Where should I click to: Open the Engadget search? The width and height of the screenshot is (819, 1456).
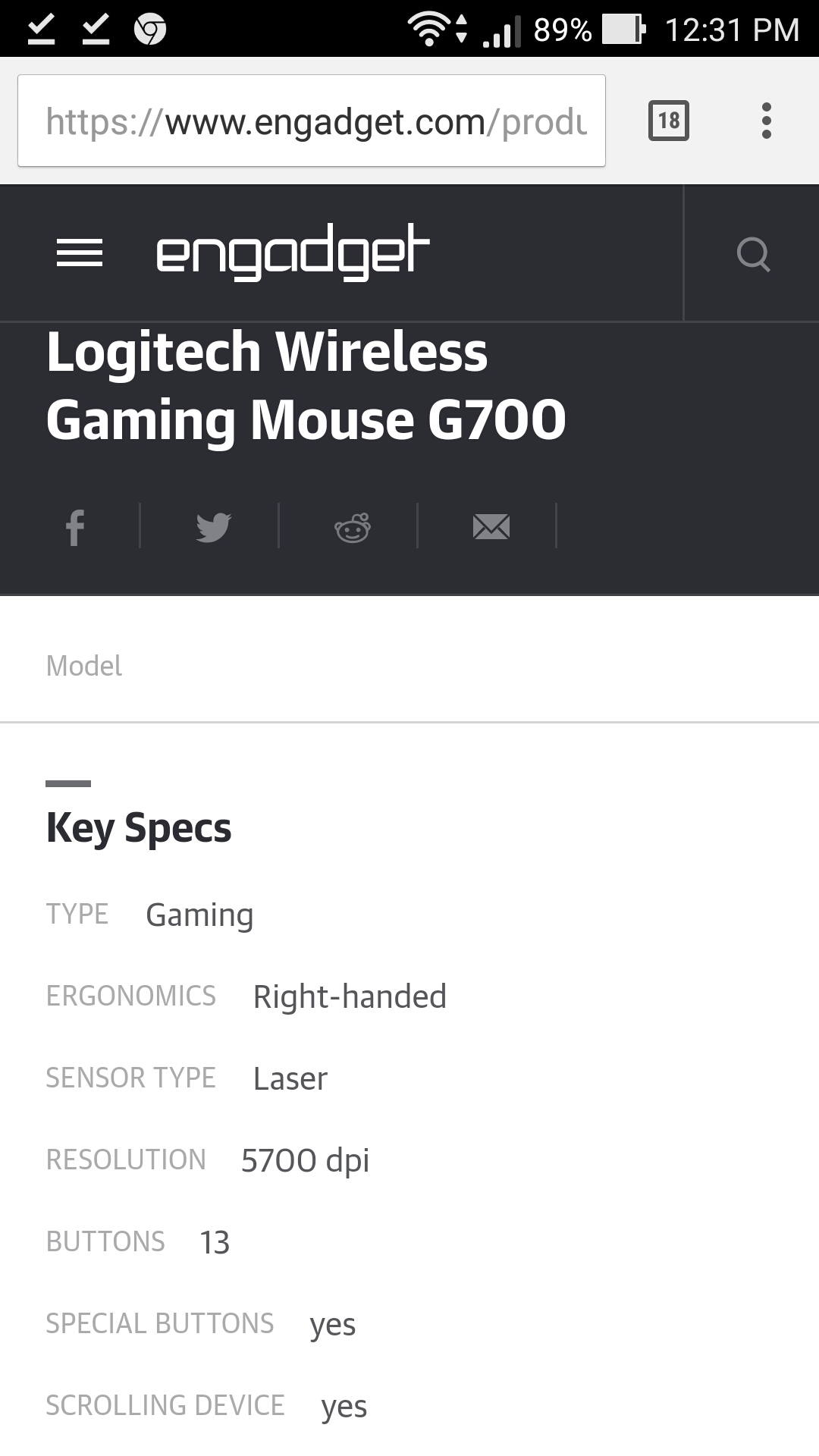coord(752,254)
